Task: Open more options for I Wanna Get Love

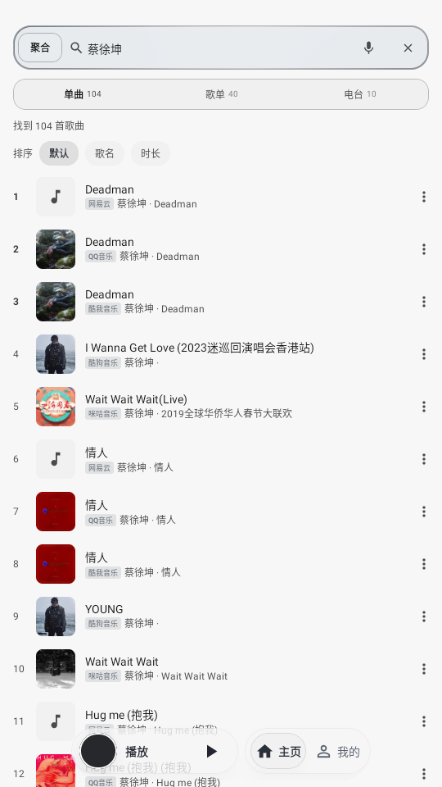Action: click(424, 354)
